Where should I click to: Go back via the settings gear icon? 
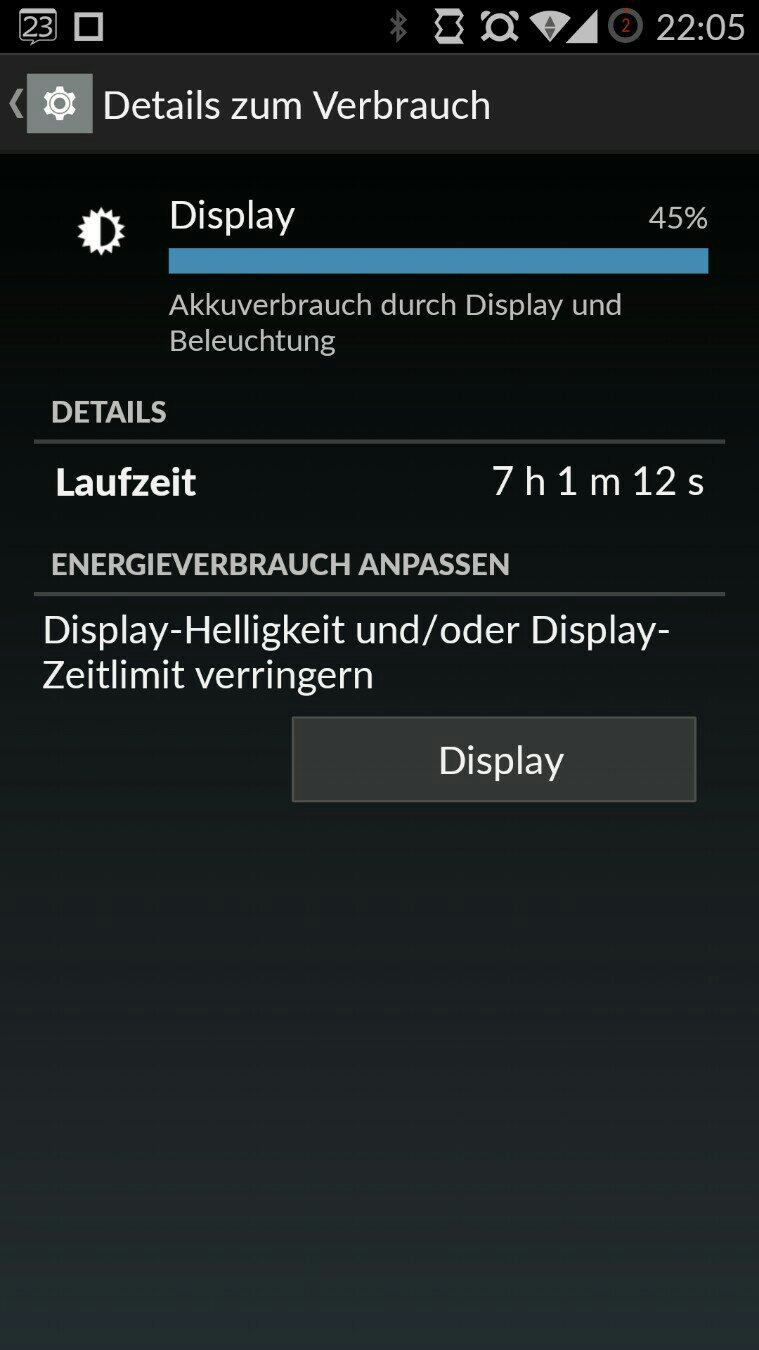tap(59, 104)
